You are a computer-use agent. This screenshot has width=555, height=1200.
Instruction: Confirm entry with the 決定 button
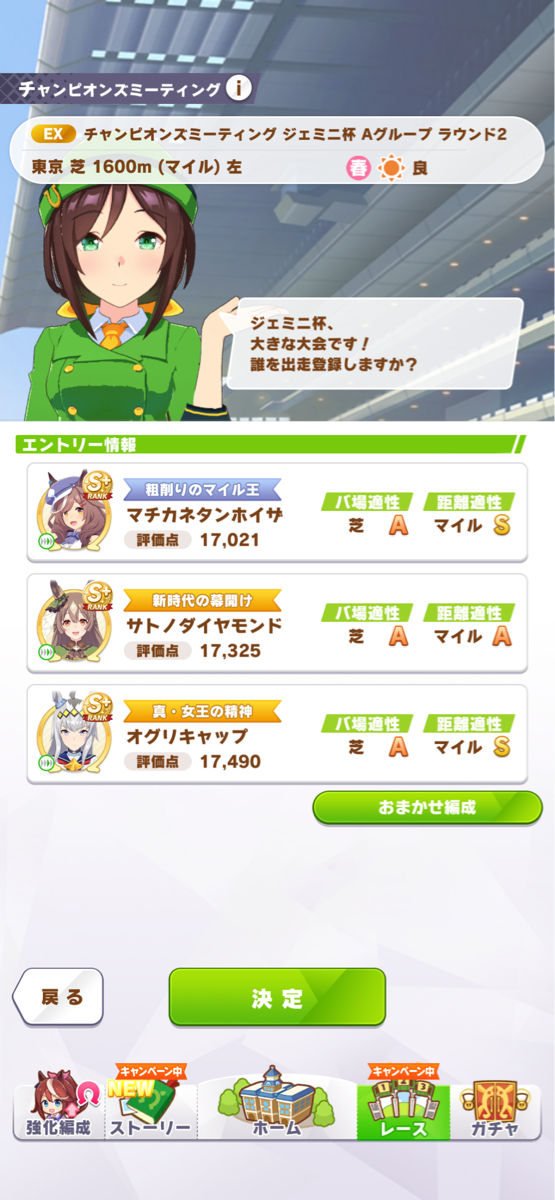[x=277, y=997]
